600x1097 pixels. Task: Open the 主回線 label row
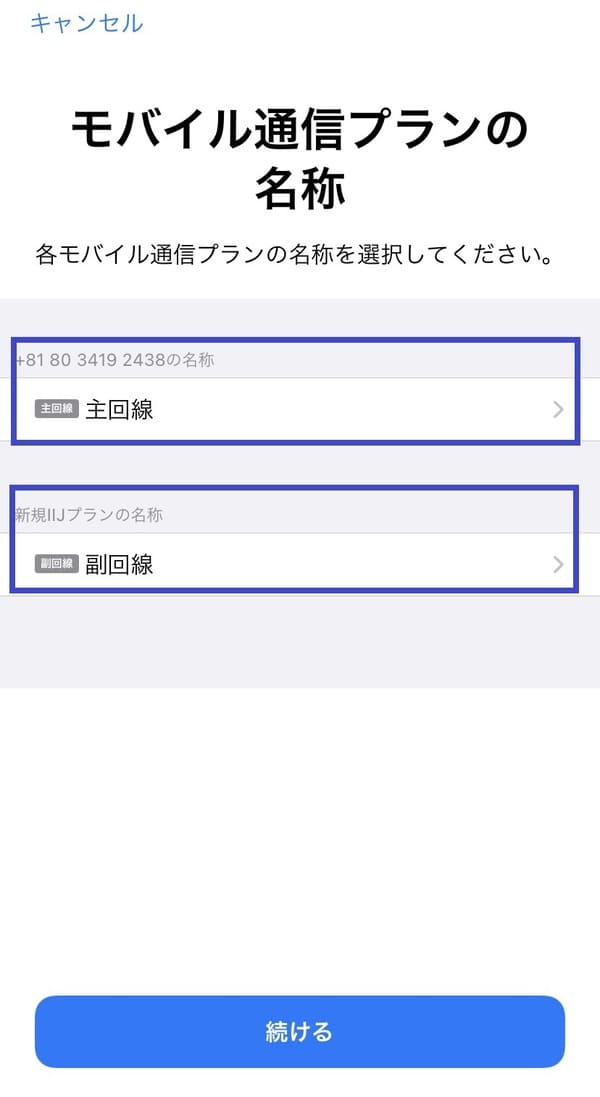[300, 409]
